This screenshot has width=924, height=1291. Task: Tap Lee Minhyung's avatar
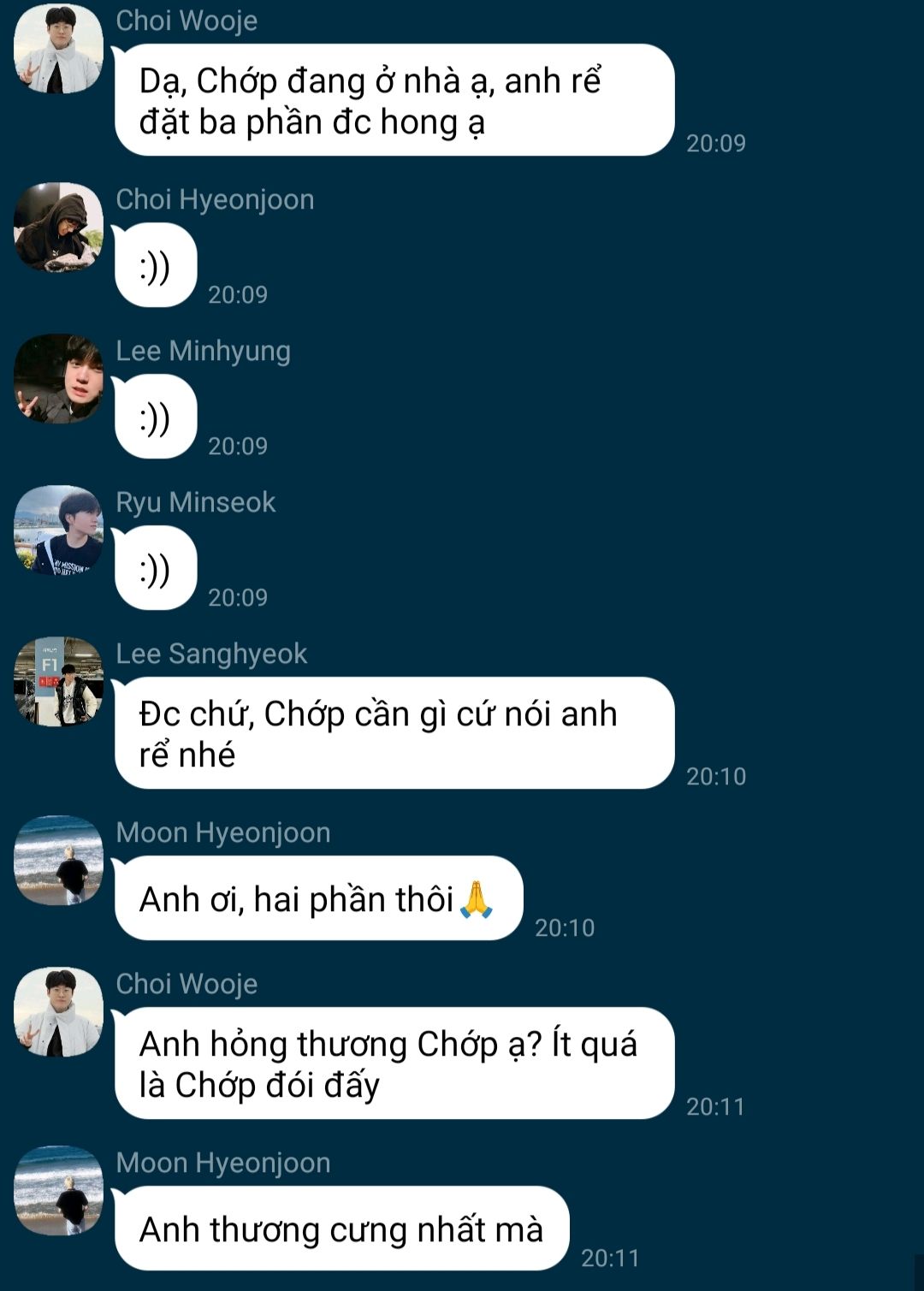[x=58, y=379]
